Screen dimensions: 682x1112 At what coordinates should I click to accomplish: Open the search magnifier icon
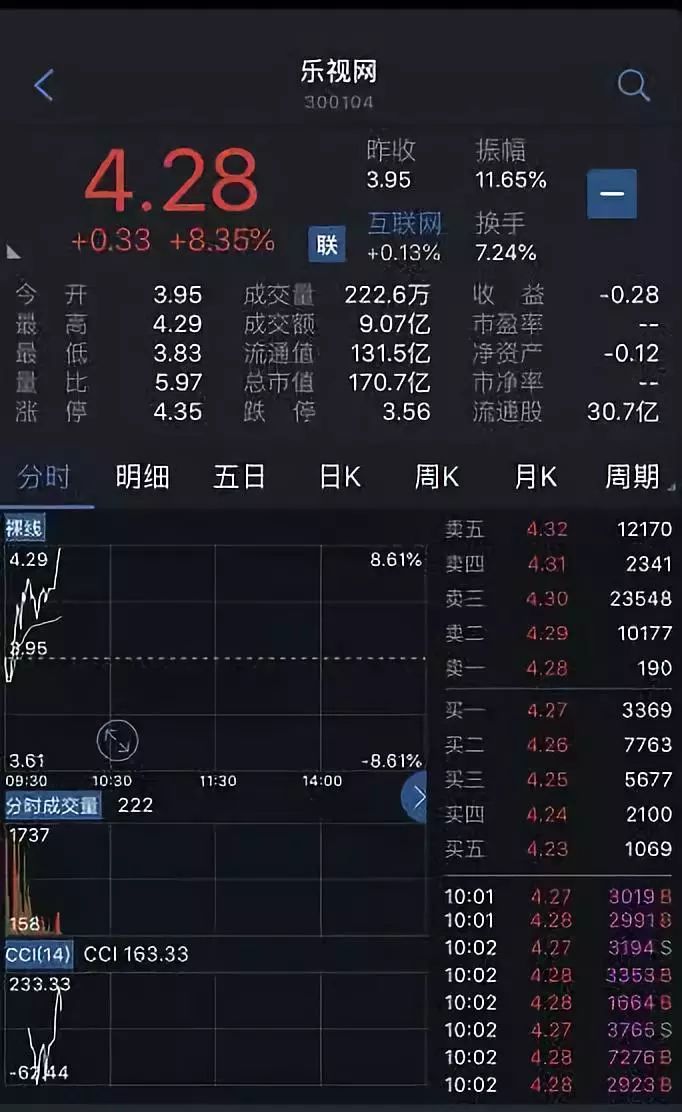(x=633, y=85)
